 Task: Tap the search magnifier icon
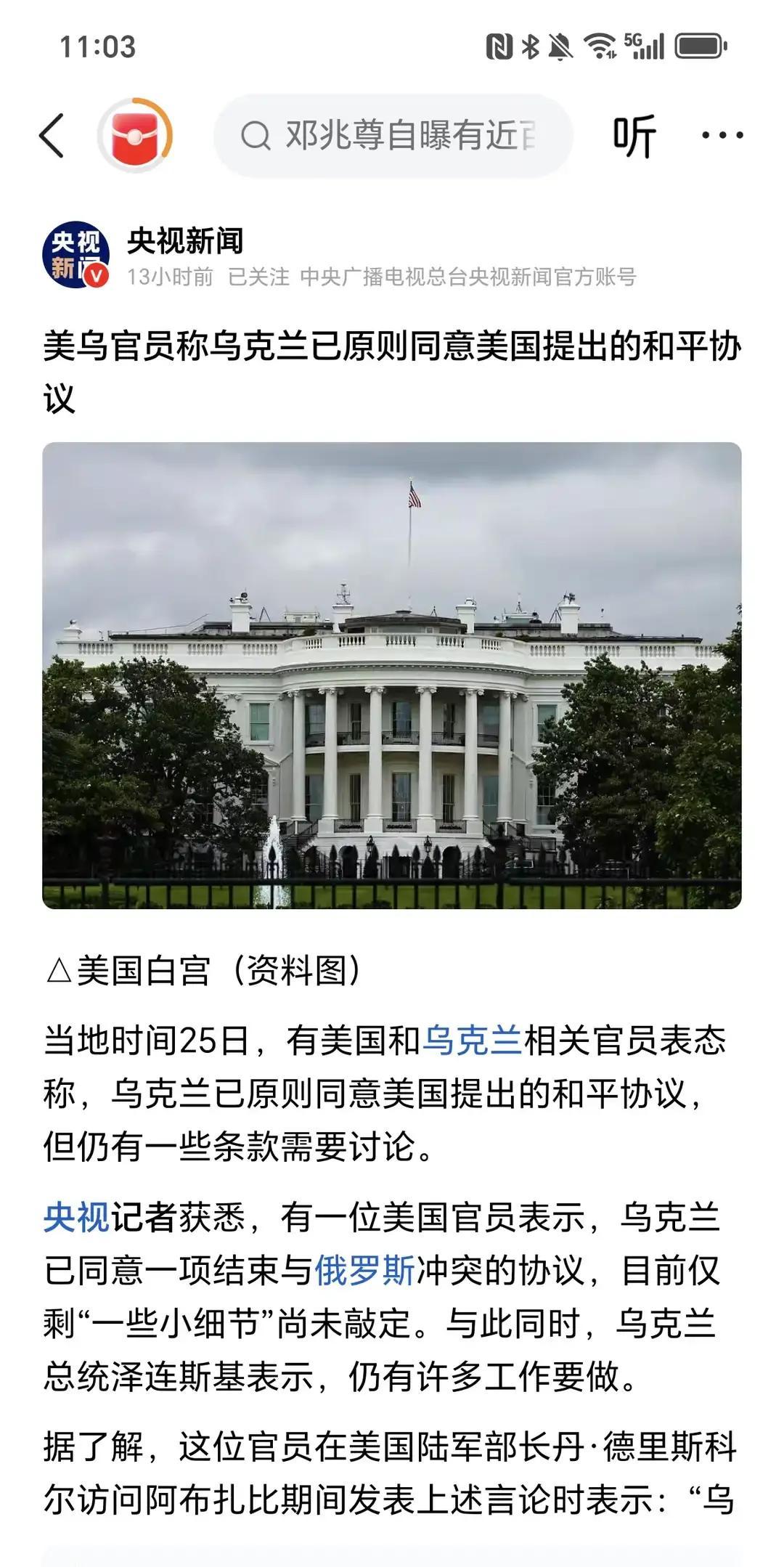pos(255,138)
